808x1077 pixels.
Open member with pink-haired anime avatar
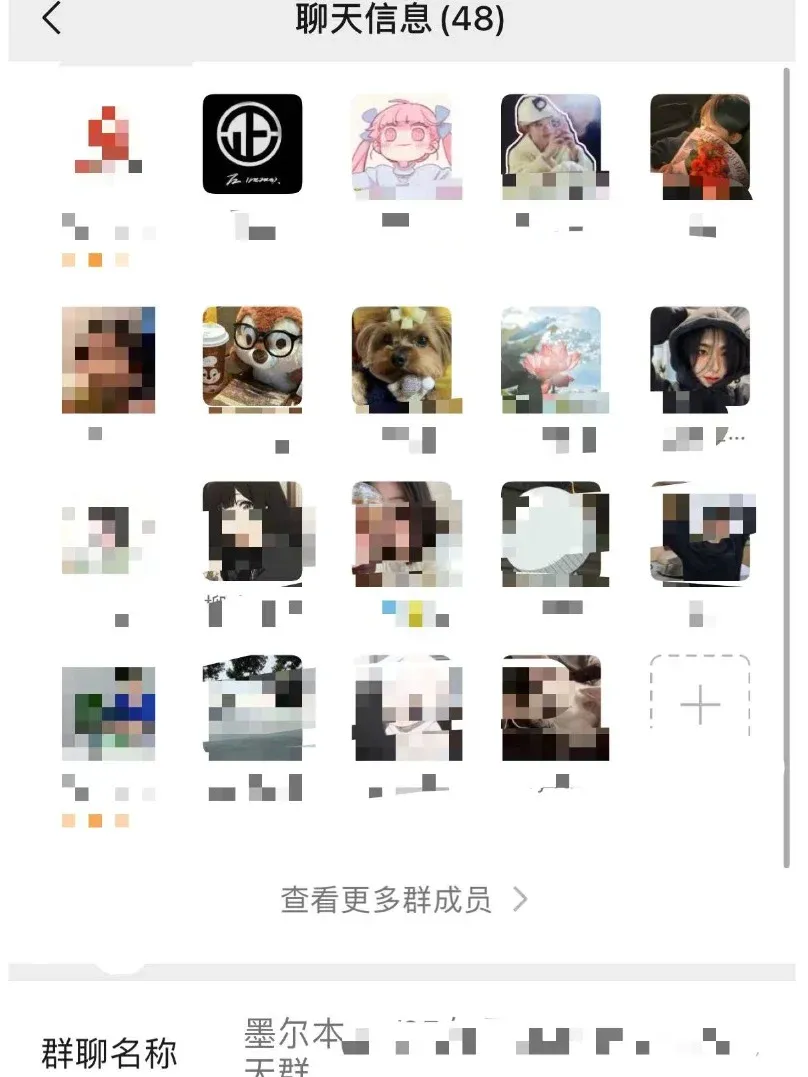pyautogui.click(x=401, y=146)
